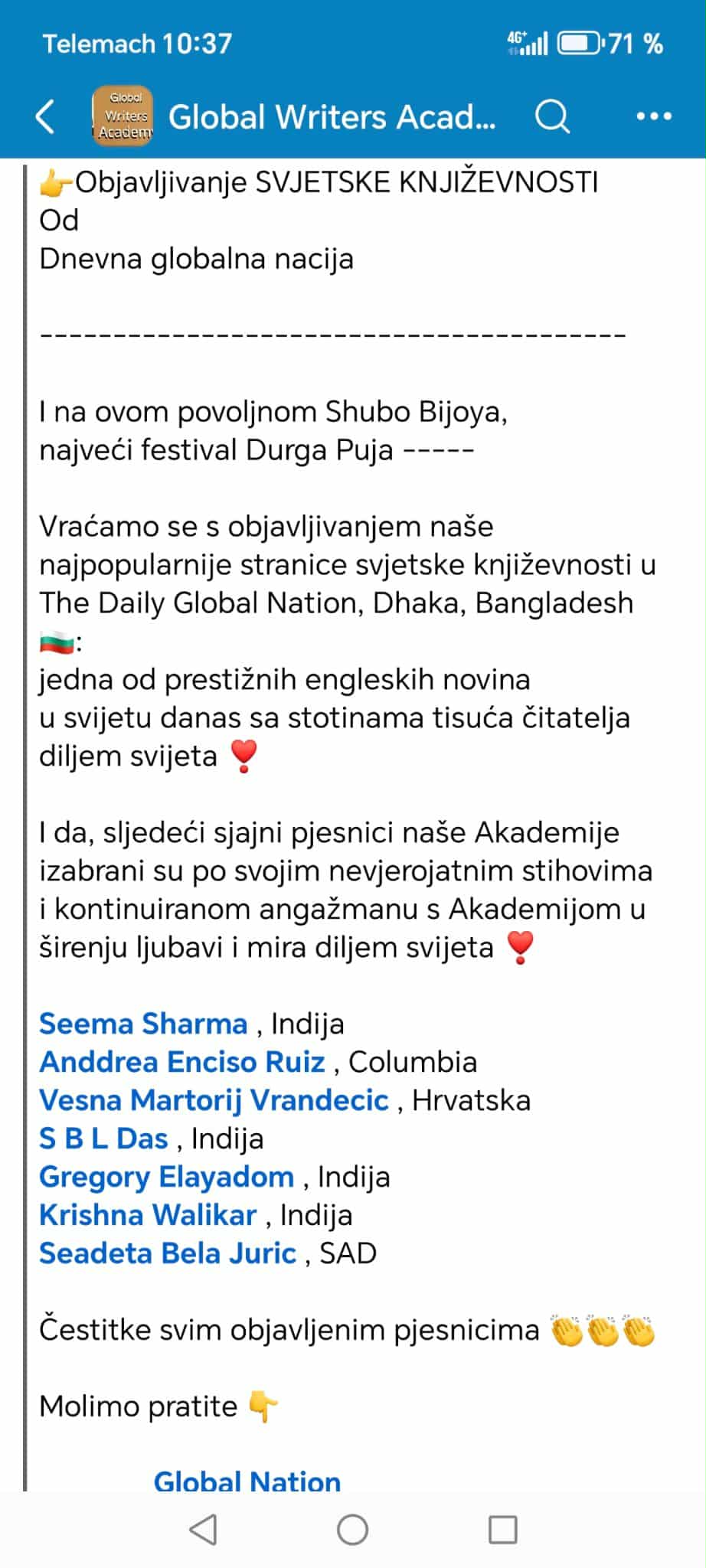
Task: Open the Global Writers Academy group title
Action: pyautogui.click(x=332, y=117)
